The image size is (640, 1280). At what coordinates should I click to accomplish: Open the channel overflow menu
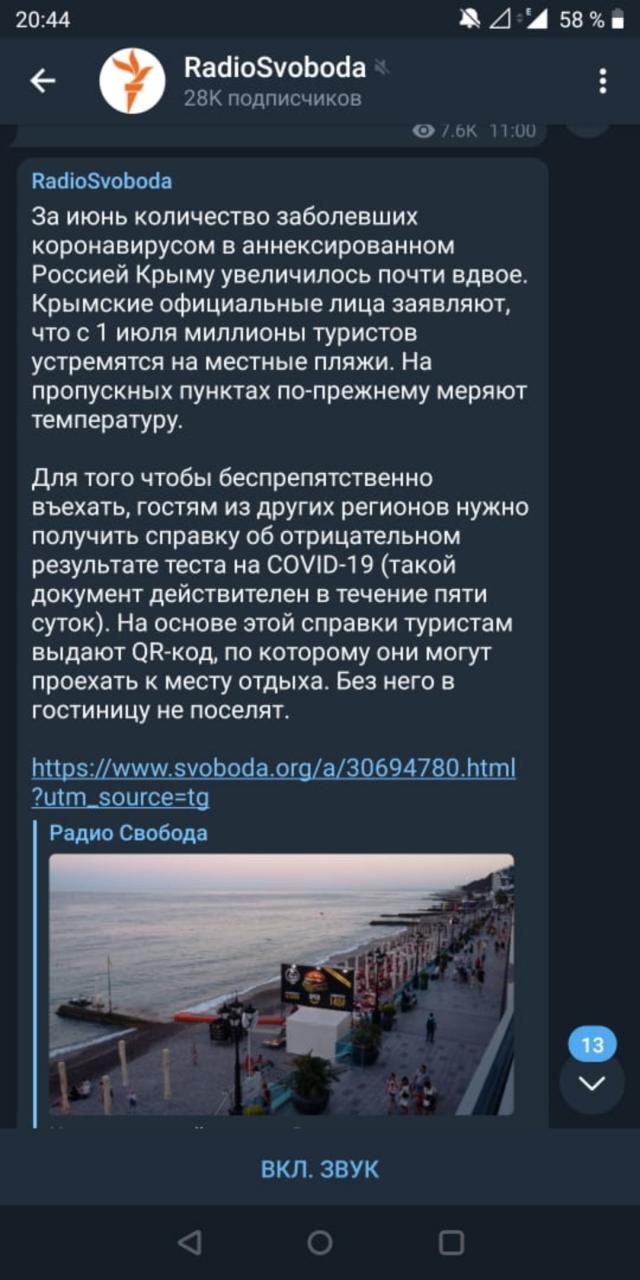point(602,81)
